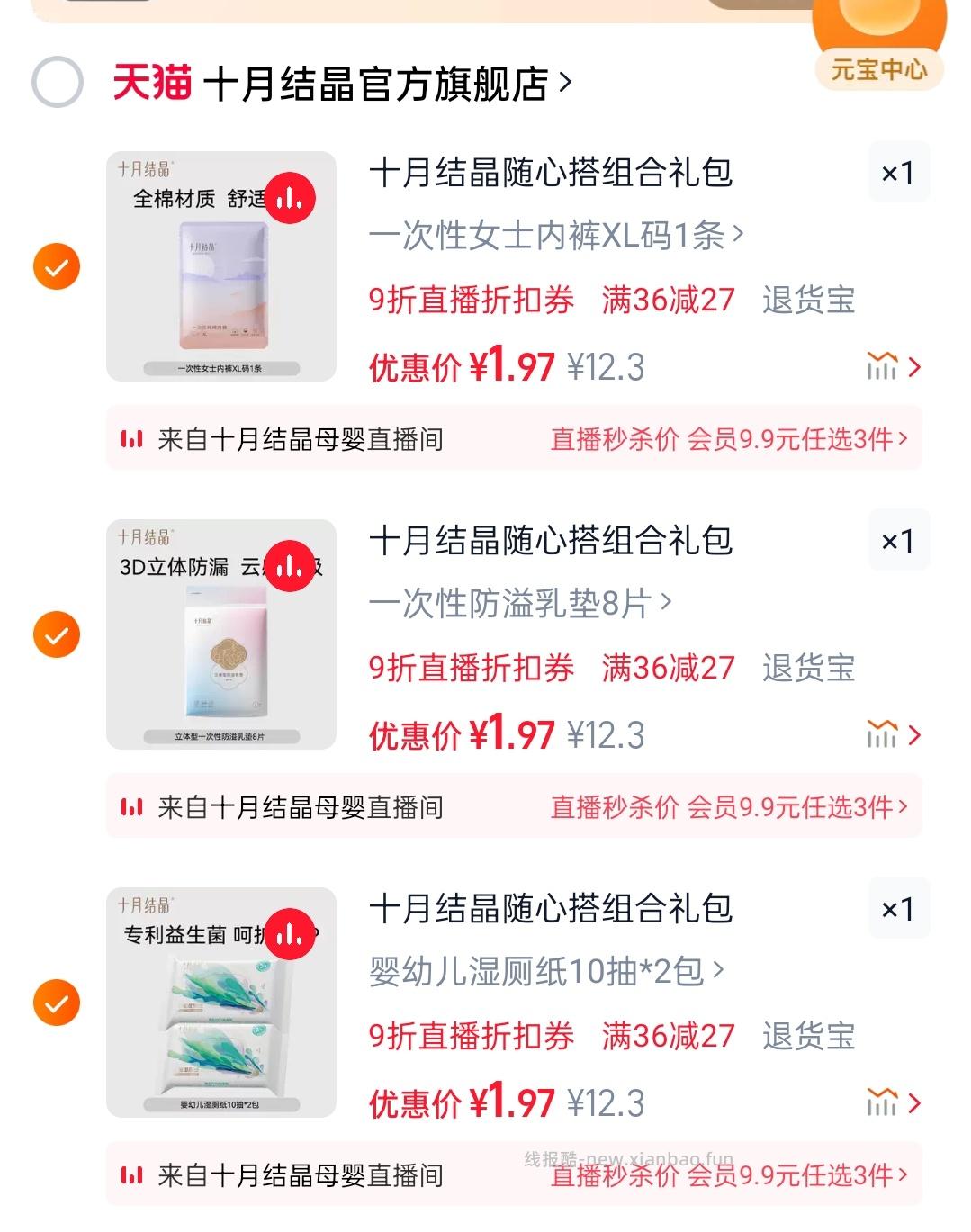This screenshot has width=971, height=1232.
Task: Open the 一次性女士内裤 product thumbnail
Action: tap(222, 263)
